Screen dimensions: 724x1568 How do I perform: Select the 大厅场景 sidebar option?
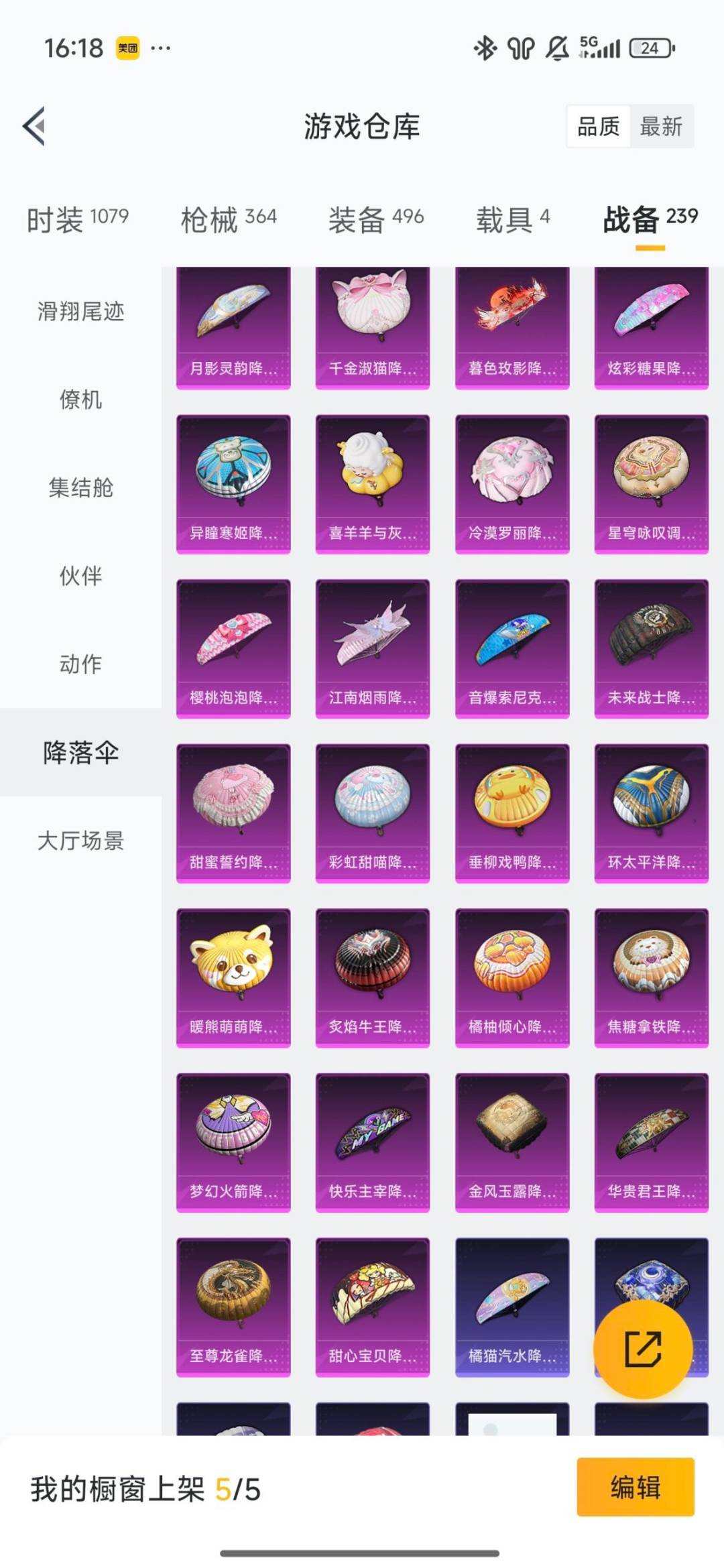pos(80,841)
